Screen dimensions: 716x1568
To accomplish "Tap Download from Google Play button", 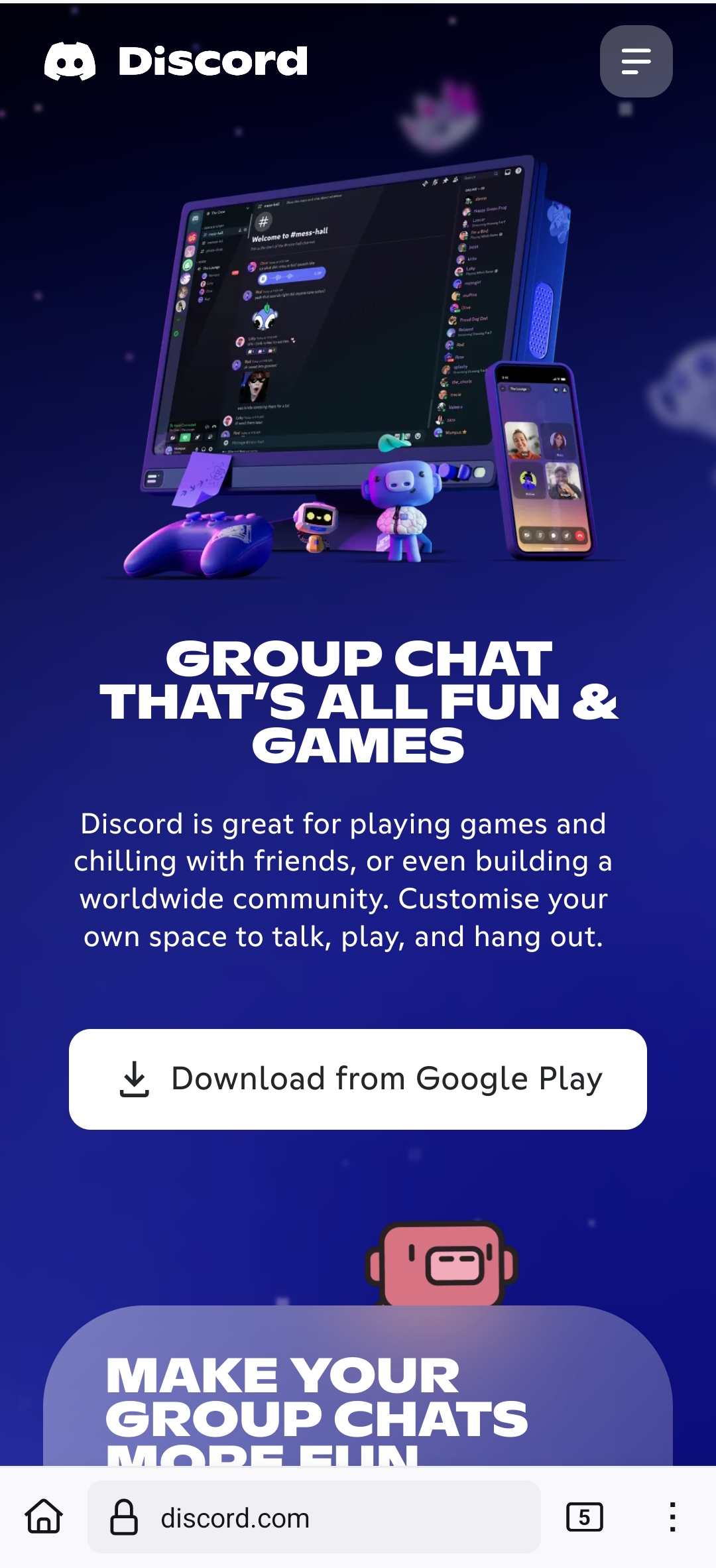I will pos(358,1079).
